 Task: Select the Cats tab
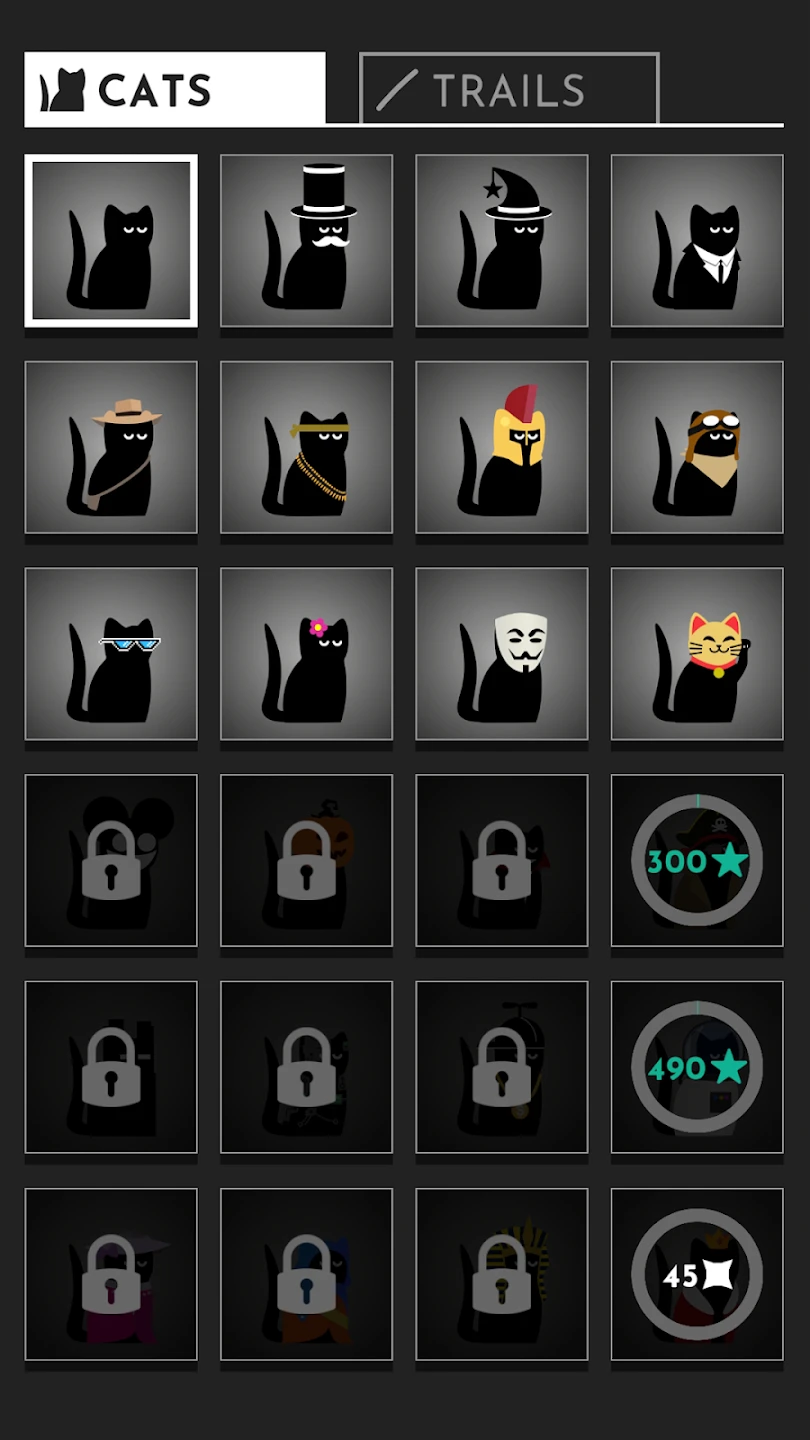coord(175,90)
